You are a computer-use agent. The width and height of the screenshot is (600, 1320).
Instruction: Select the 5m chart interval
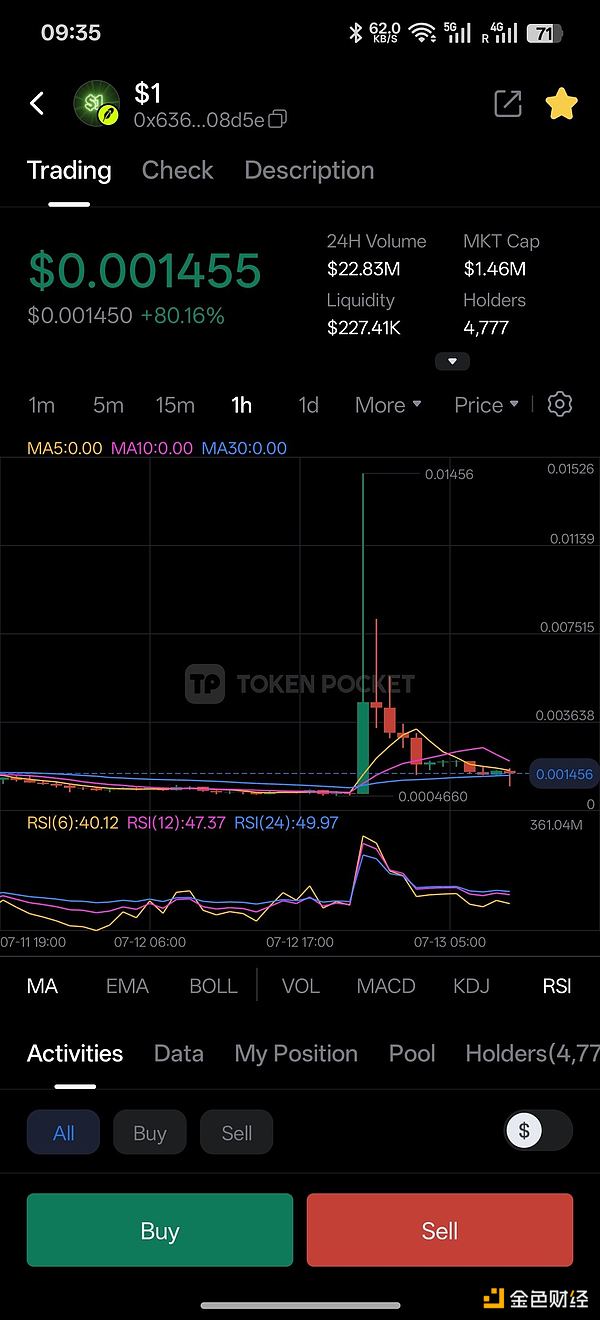point(108,405)
